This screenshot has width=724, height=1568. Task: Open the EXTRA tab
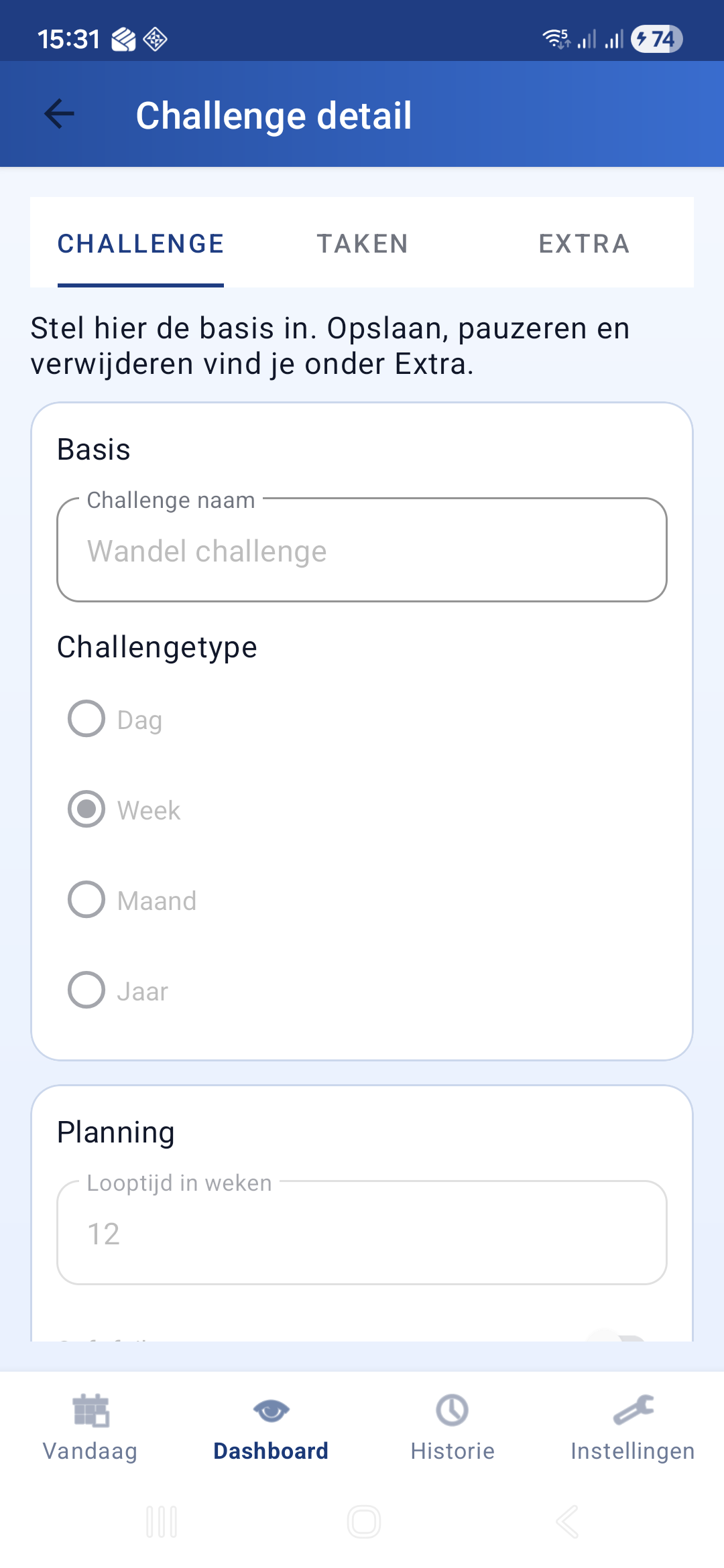(x=584, y=243)
